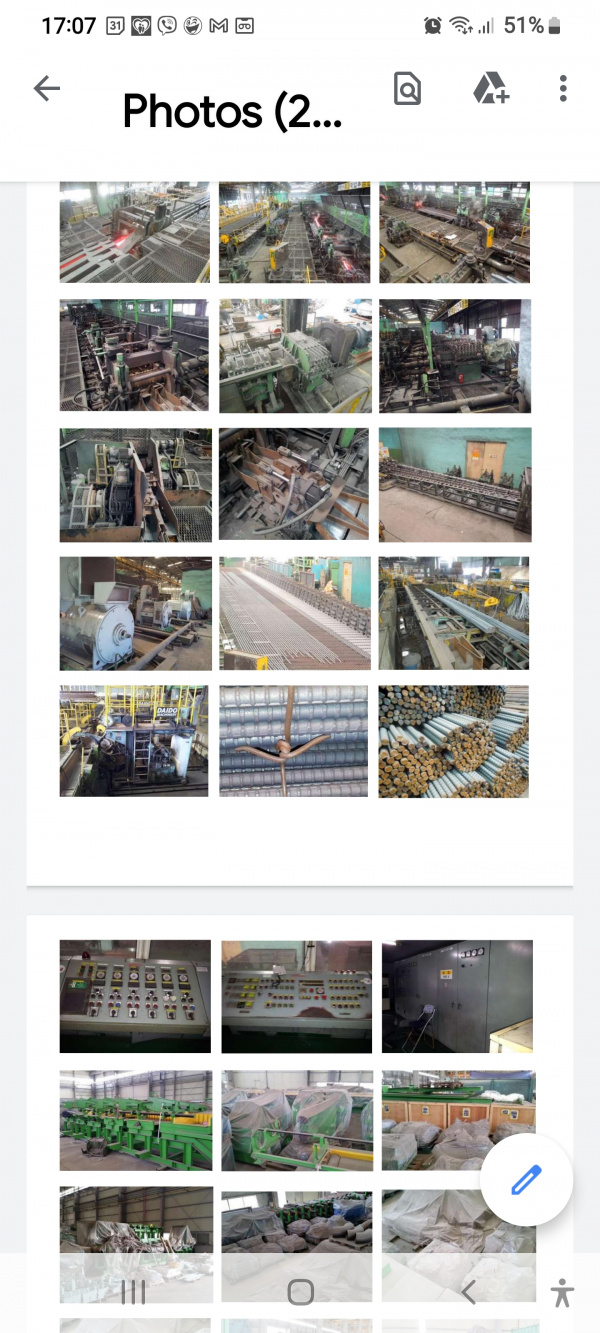The image size is (600, 1333).
Task: Open recent apps from navigation bar
Action: pyautogui.click(x=133, y=1292)
